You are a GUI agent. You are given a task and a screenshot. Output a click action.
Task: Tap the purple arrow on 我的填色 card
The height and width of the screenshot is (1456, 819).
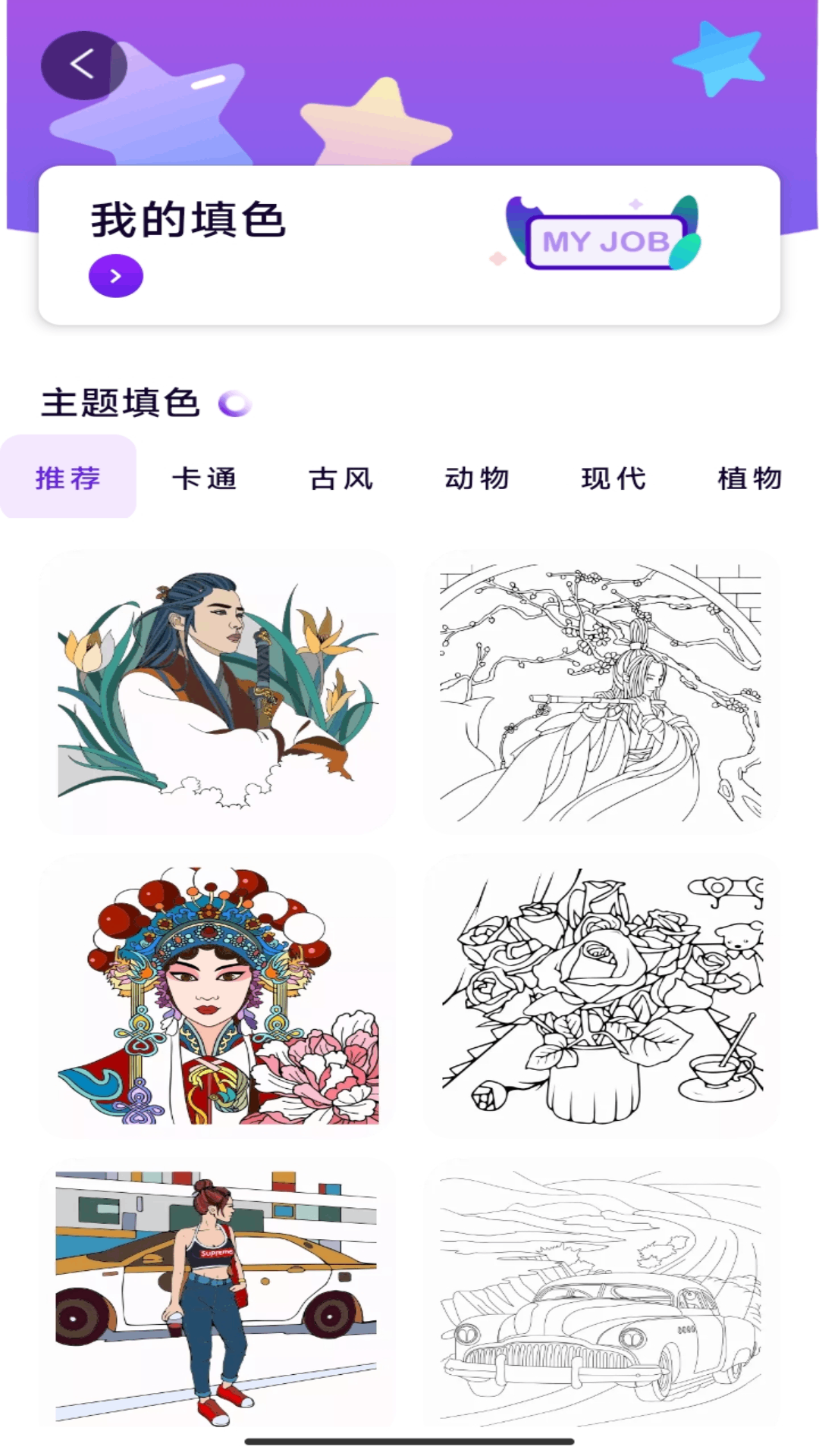(115, 275)
